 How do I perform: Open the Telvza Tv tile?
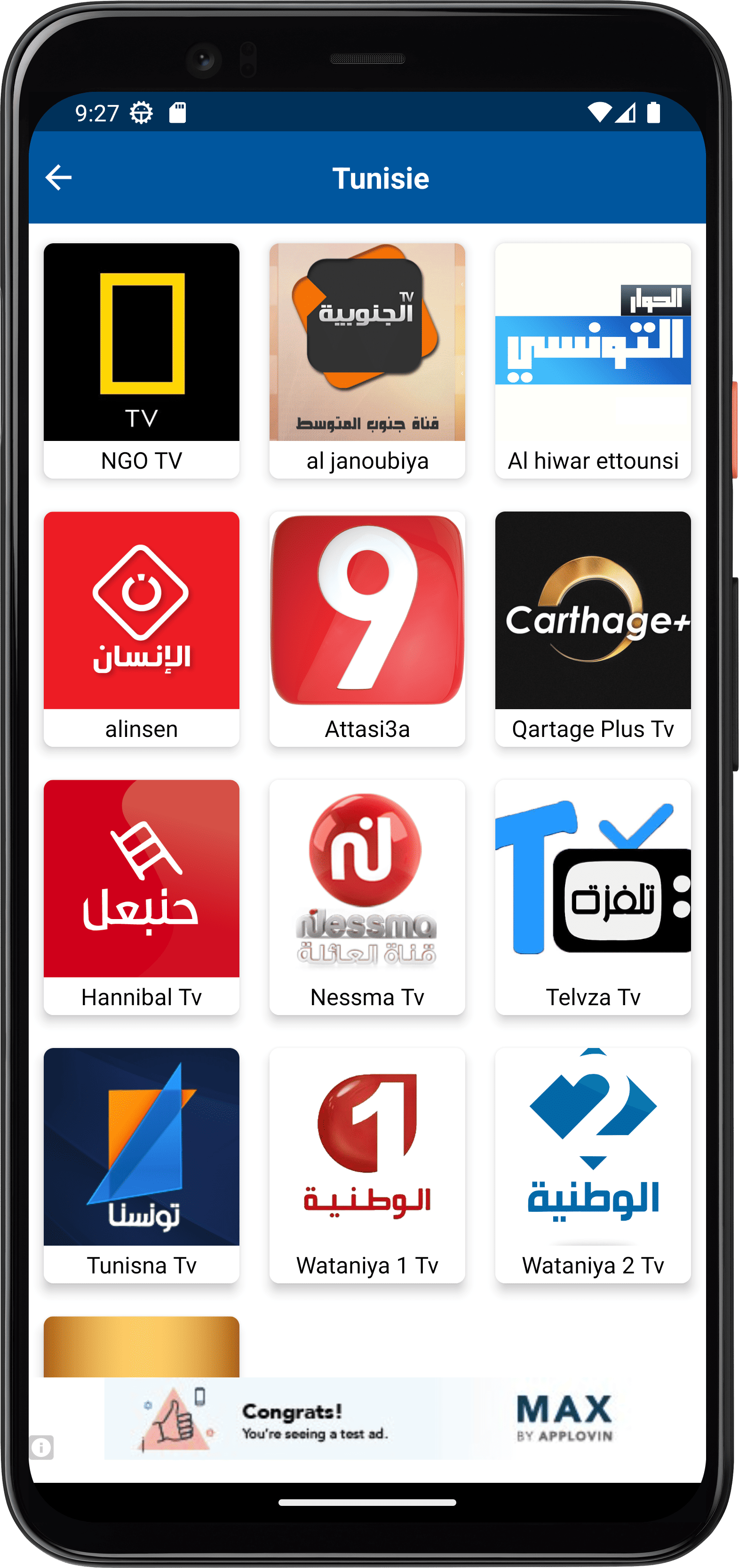tap(592, 896)
